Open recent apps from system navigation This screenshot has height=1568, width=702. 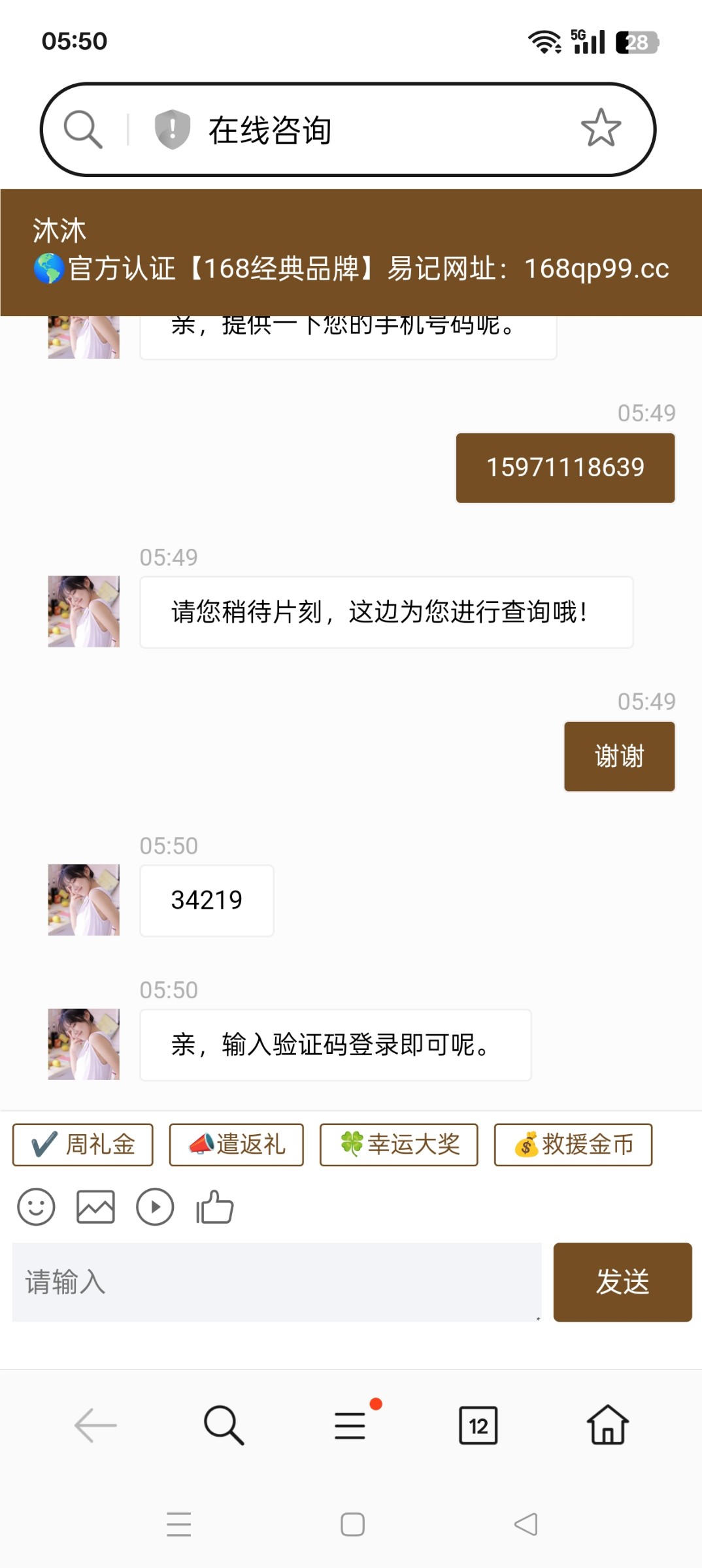(178, 1524)
